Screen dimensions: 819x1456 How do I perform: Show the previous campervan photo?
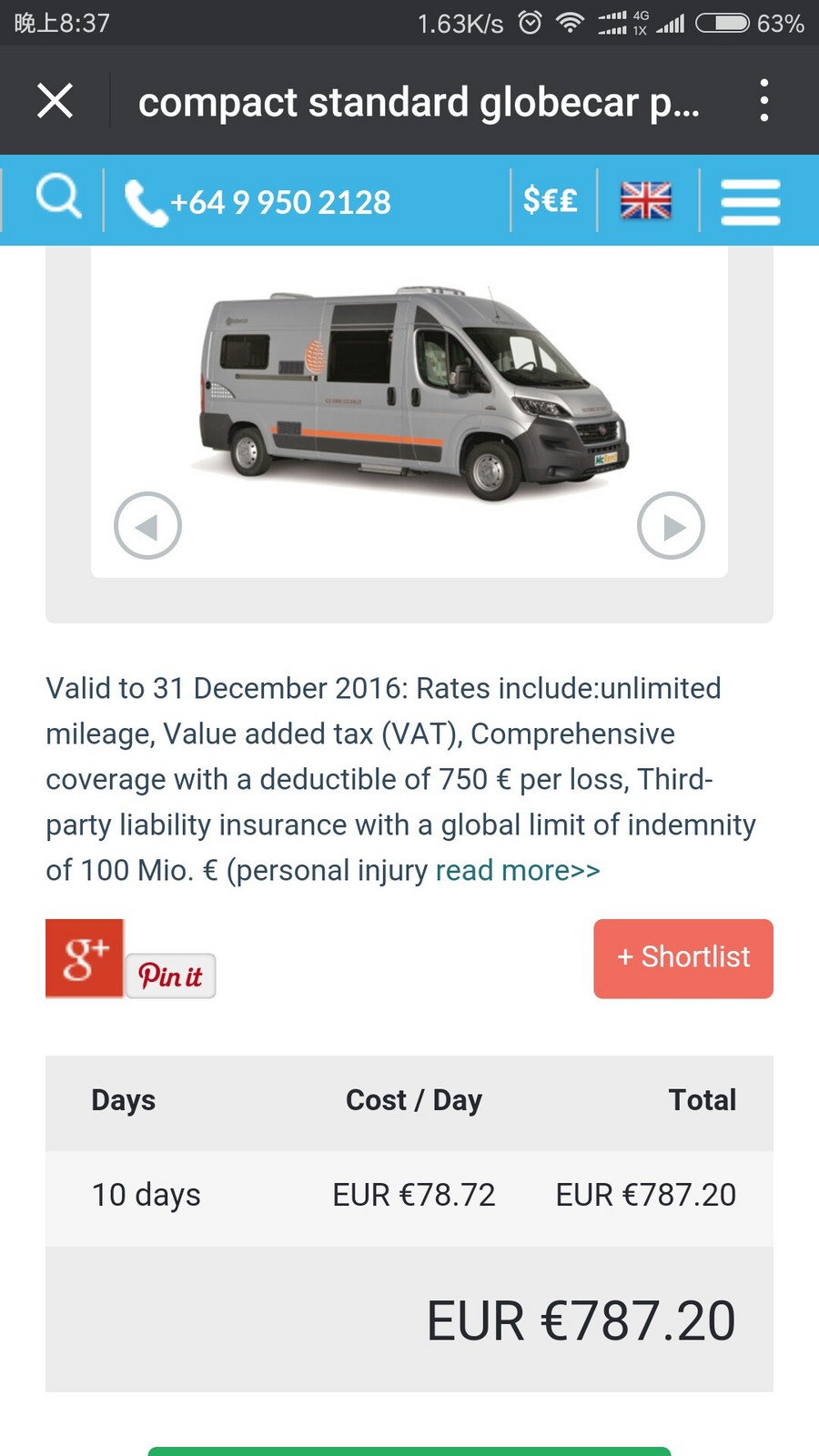[147, 525]
